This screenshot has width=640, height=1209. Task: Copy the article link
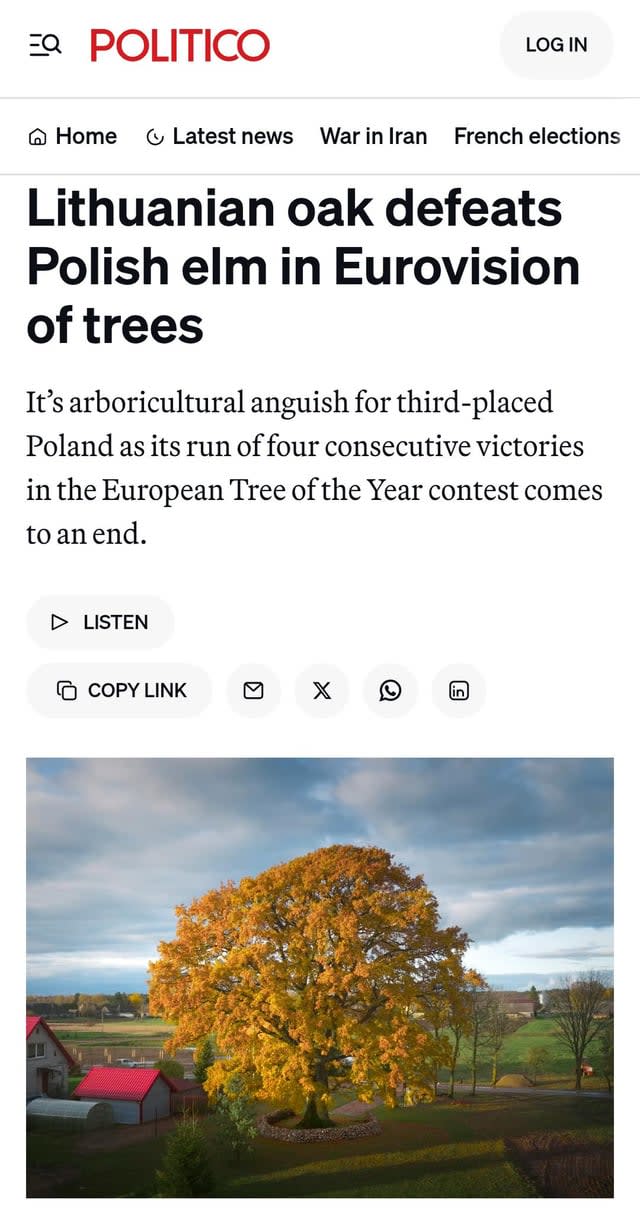click(x=120, y=690)
